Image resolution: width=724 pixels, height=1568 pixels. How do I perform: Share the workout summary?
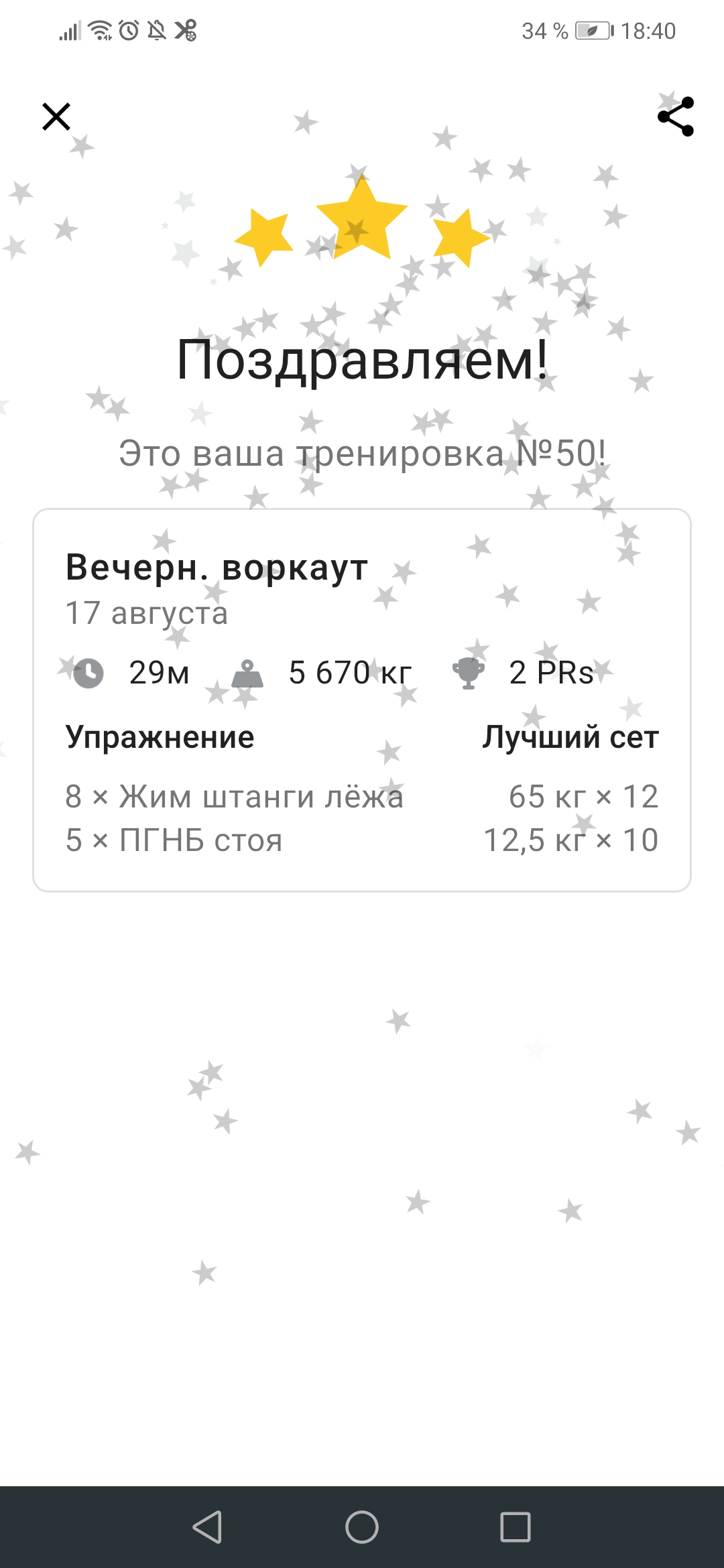[x=676, y=117]
